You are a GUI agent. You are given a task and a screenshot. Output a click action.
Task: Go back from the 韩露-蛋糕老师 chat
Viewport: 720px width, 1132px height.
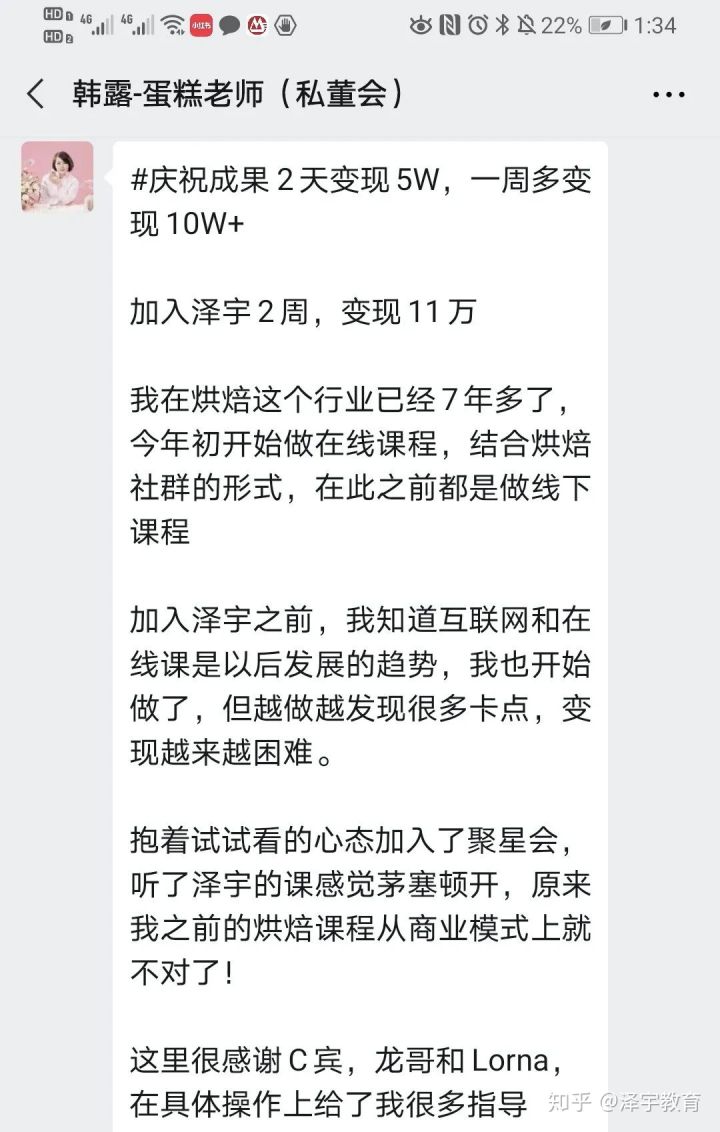[36, 94]
